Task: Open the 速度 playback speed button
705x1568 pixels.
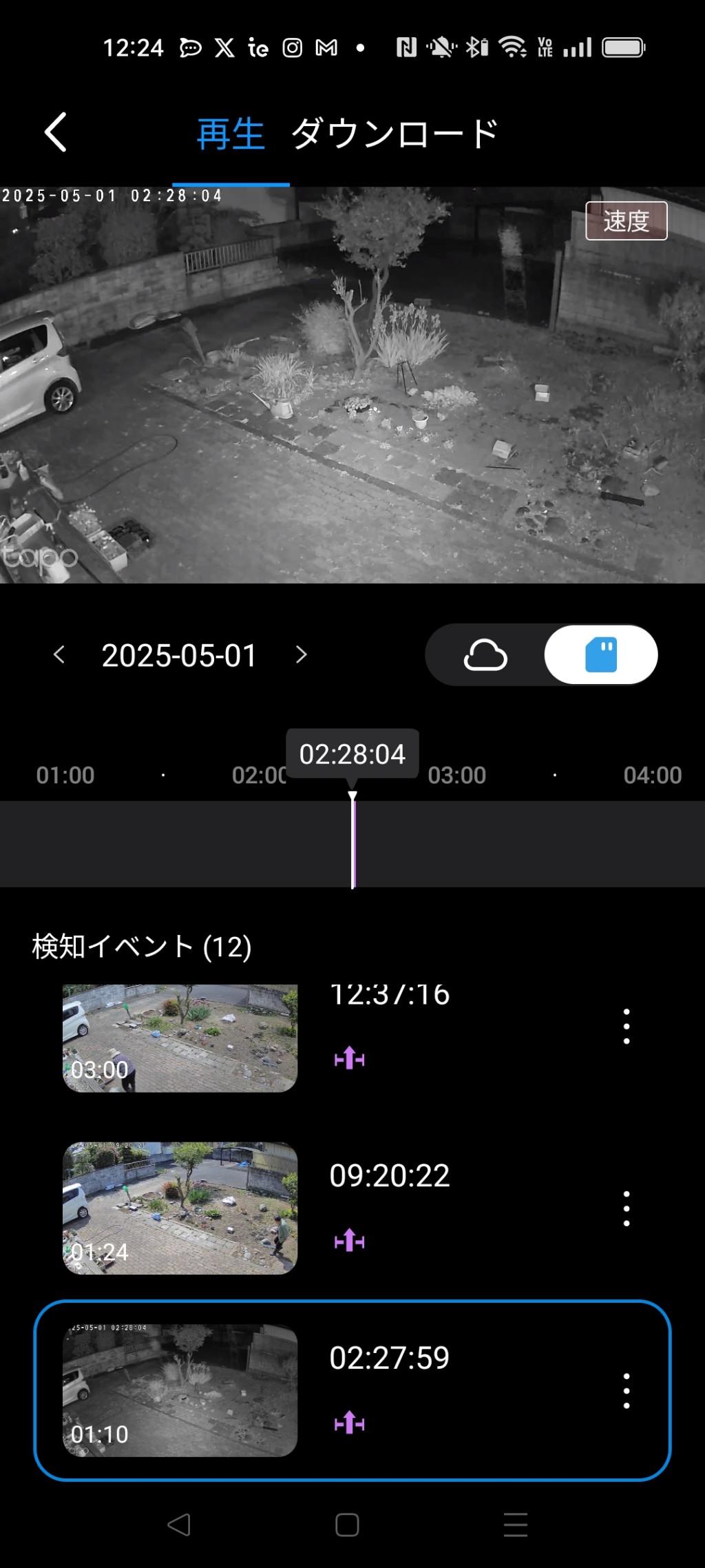Action: coord(626,221)
